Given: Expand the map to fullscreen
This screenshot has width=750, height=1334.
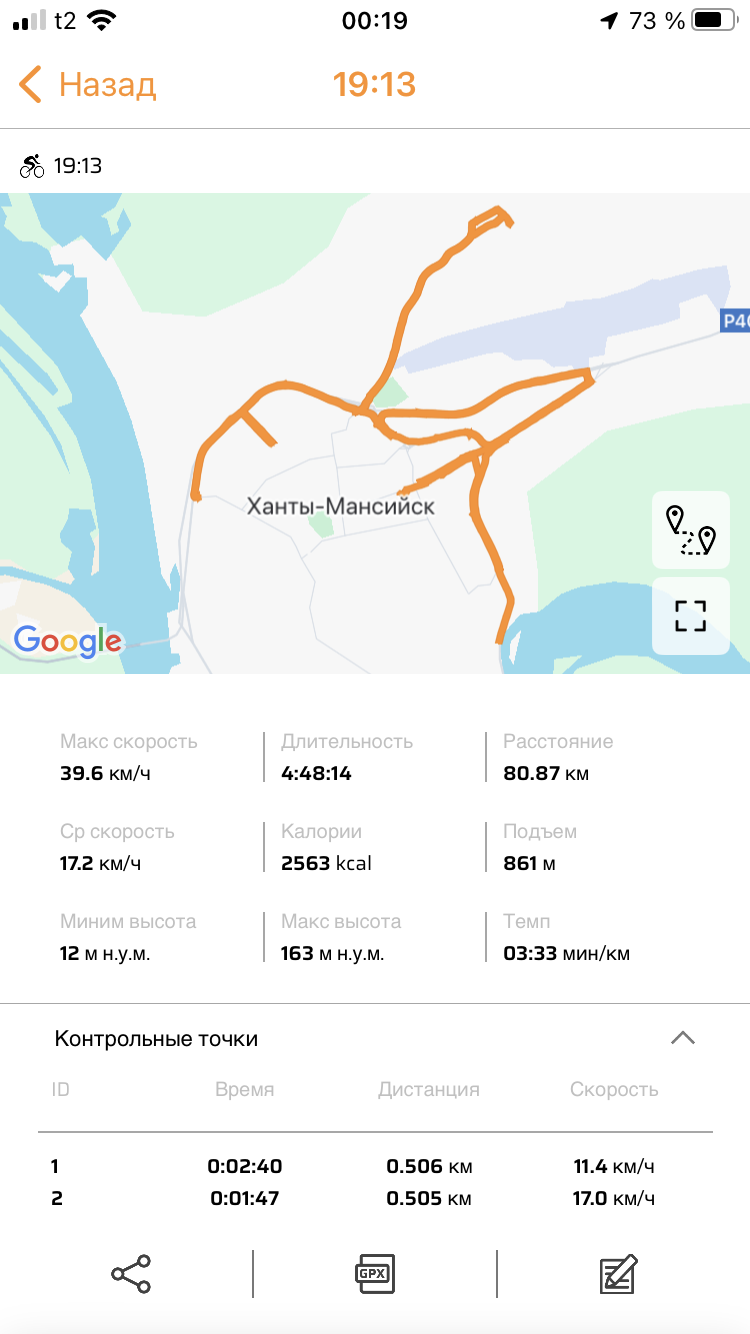Looking at the screenshot, I should 691,616.
